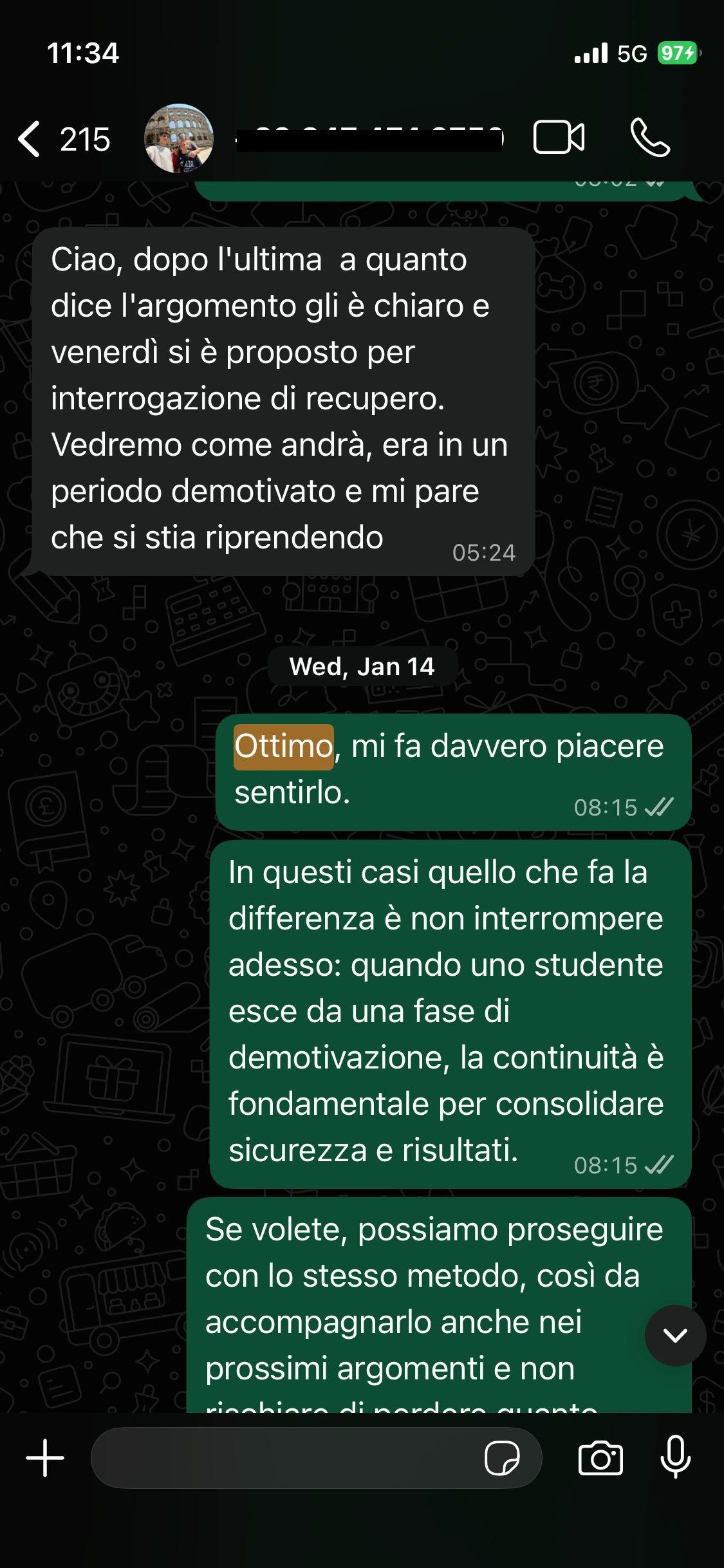This screenshot has width=724, height=1568.
Task: Tap the voice message microphone
Action: click(x=675, y=1457)
